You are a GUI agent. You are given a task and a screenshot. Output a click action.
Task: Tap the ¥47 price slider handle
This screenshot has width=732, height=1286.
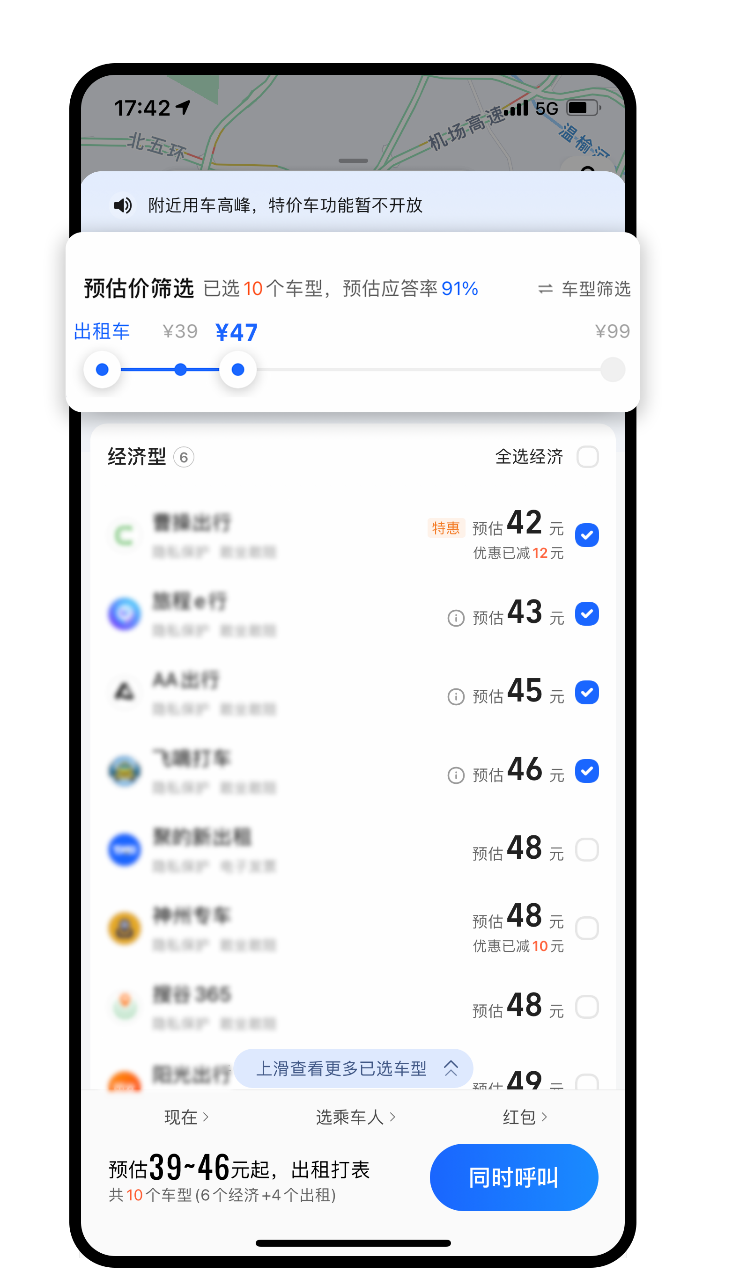pos(238,370)
